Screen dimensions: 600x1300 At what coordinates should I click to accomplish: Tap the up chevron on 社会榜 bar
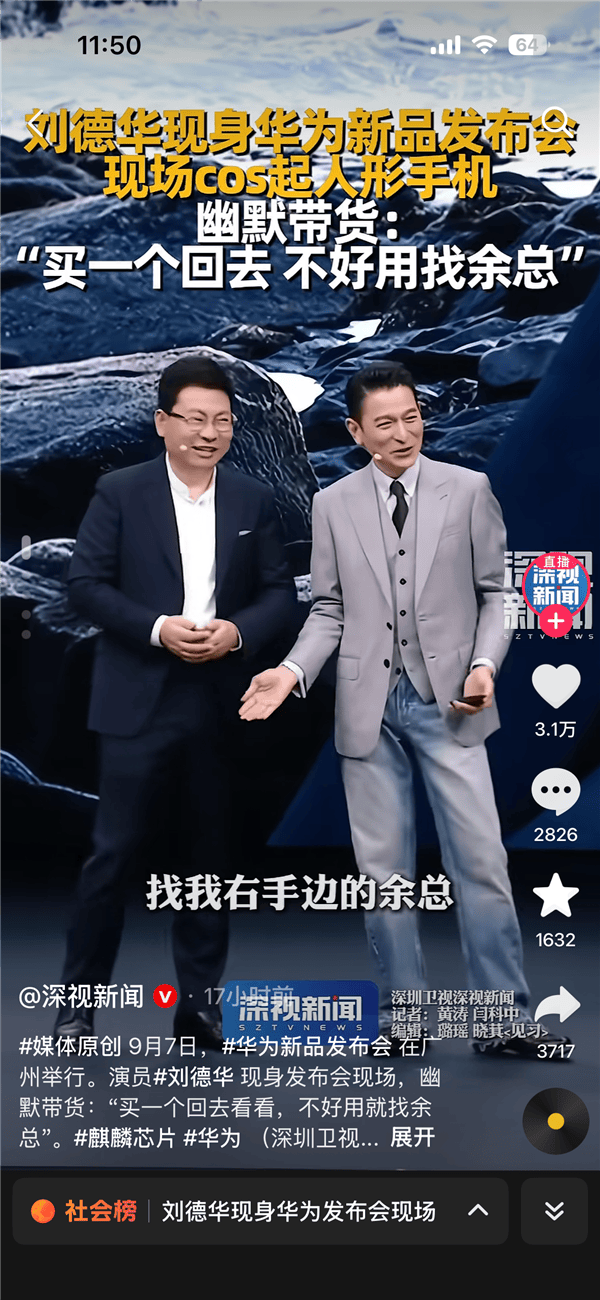(478, 1211)
